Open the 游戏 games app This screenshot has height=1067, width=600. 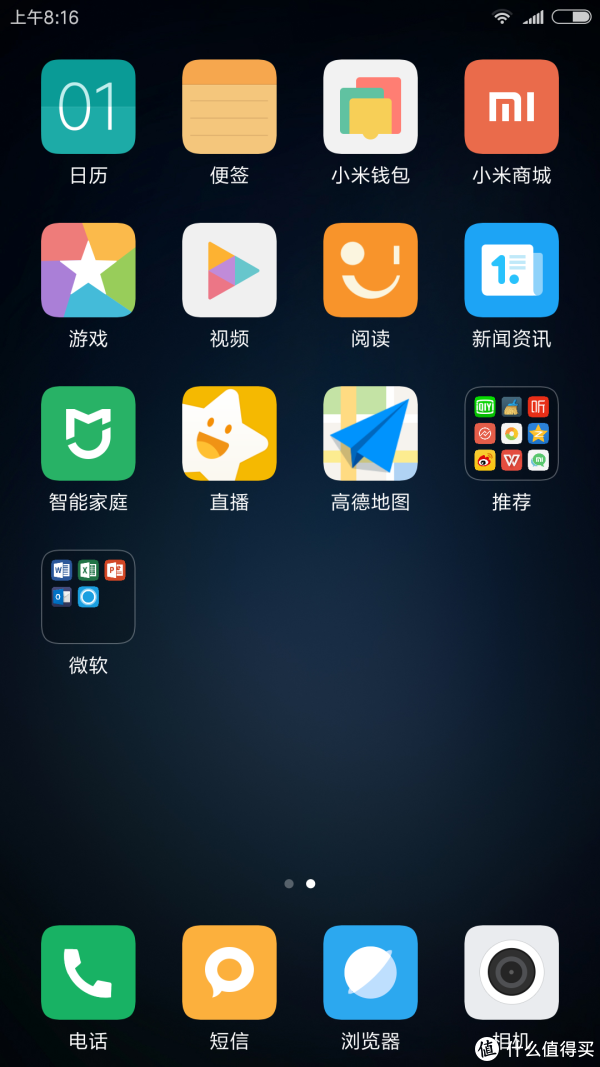(x=88, y=270)
